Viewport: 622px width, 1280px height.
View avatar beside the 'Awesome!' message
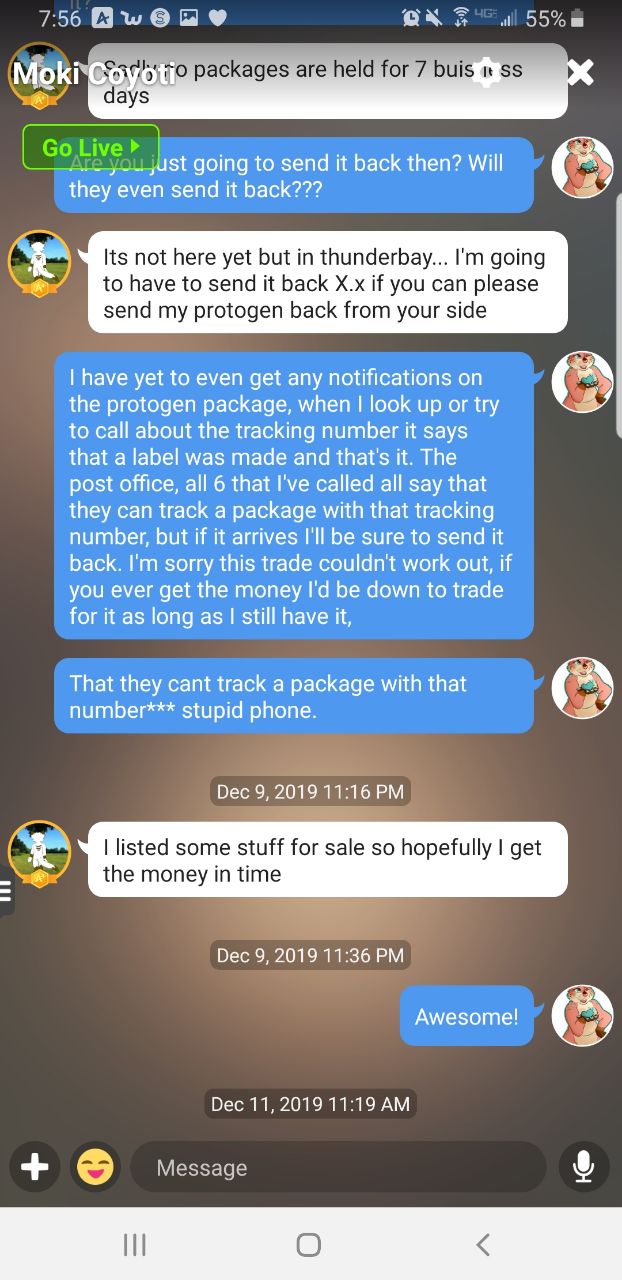click(x=582, y=1016)
